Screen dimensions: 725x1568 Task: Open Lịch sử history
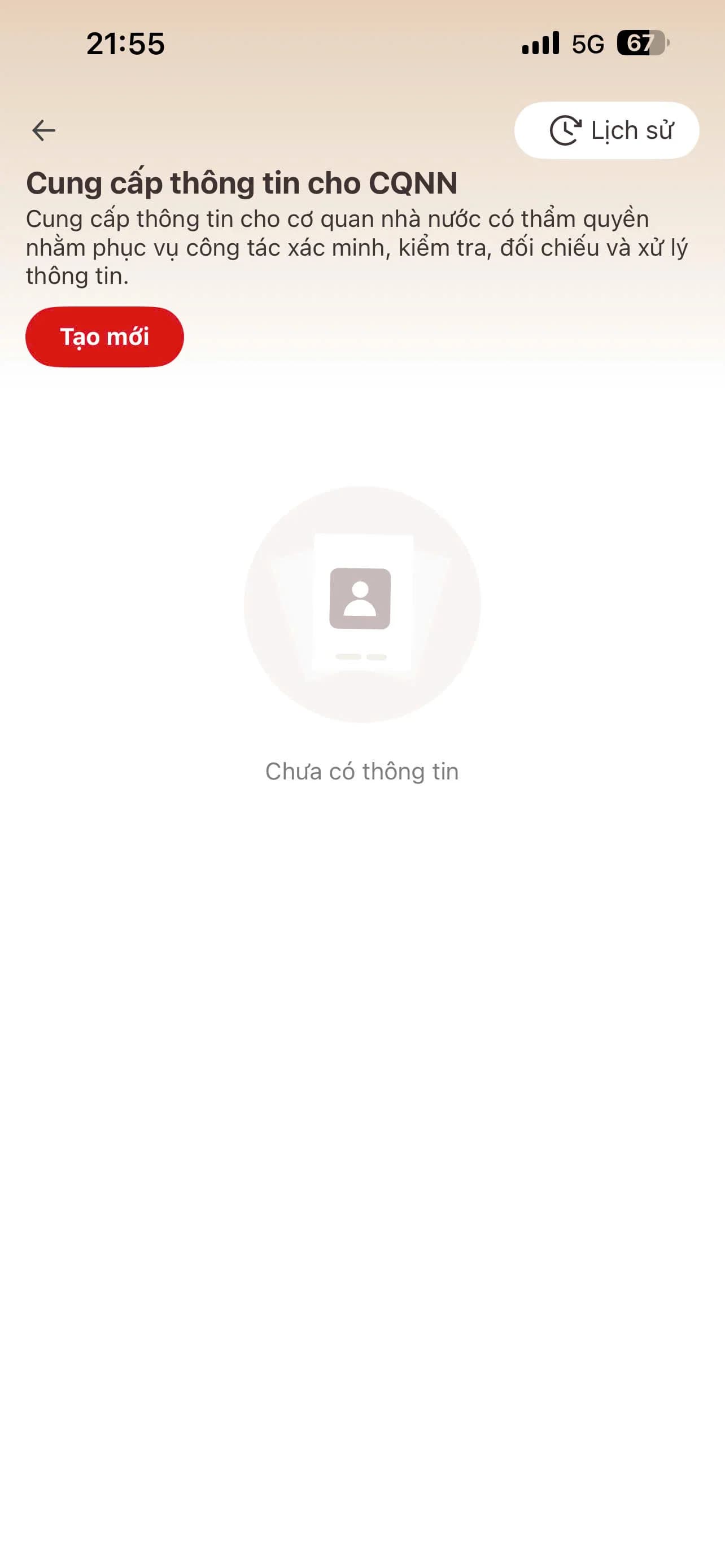click(x=606, y=130)
